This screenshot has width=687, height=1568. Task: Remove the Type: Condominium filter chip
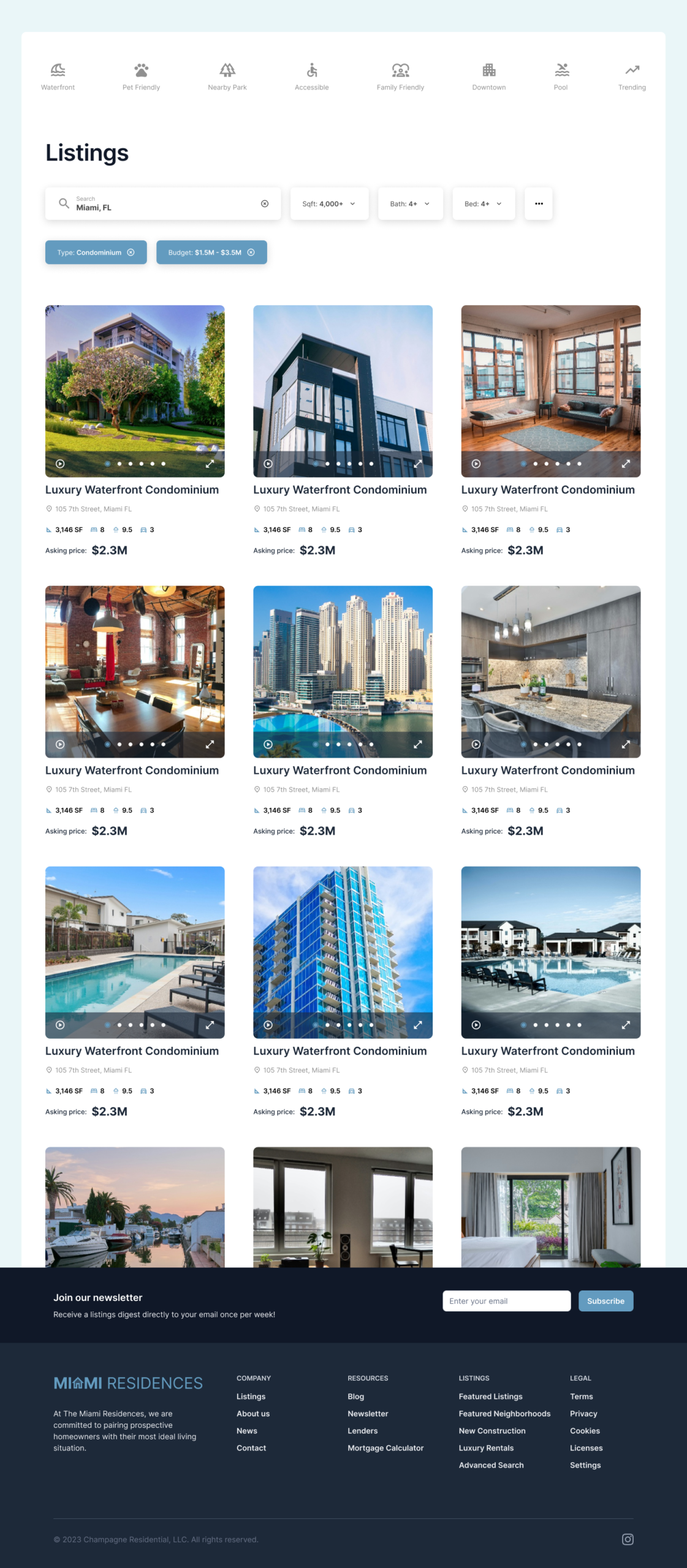[131, 252]
